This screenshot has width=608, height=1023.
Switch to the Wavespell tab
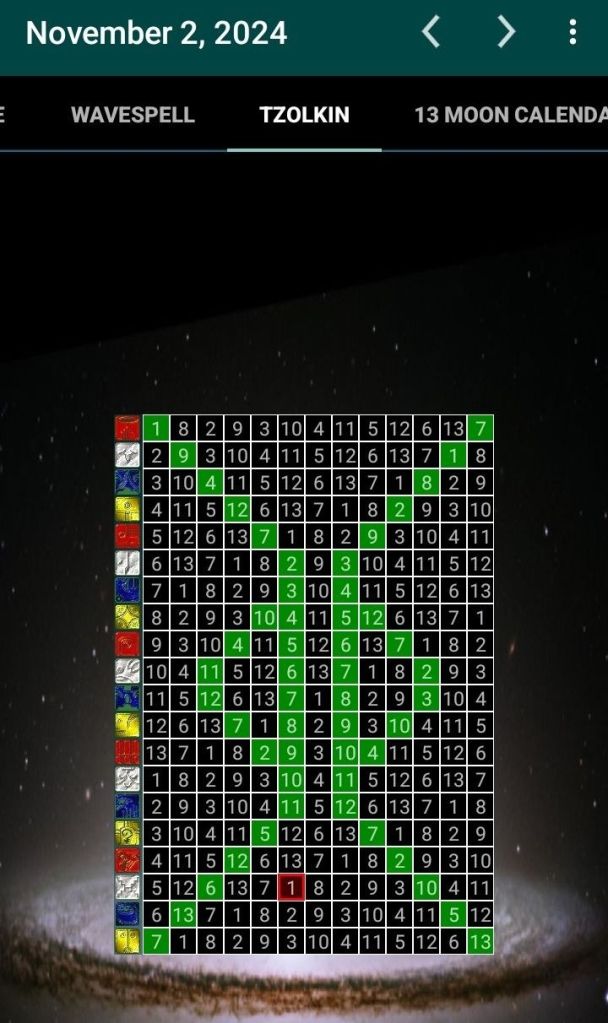pyautogui.click(x=132, y=114)
